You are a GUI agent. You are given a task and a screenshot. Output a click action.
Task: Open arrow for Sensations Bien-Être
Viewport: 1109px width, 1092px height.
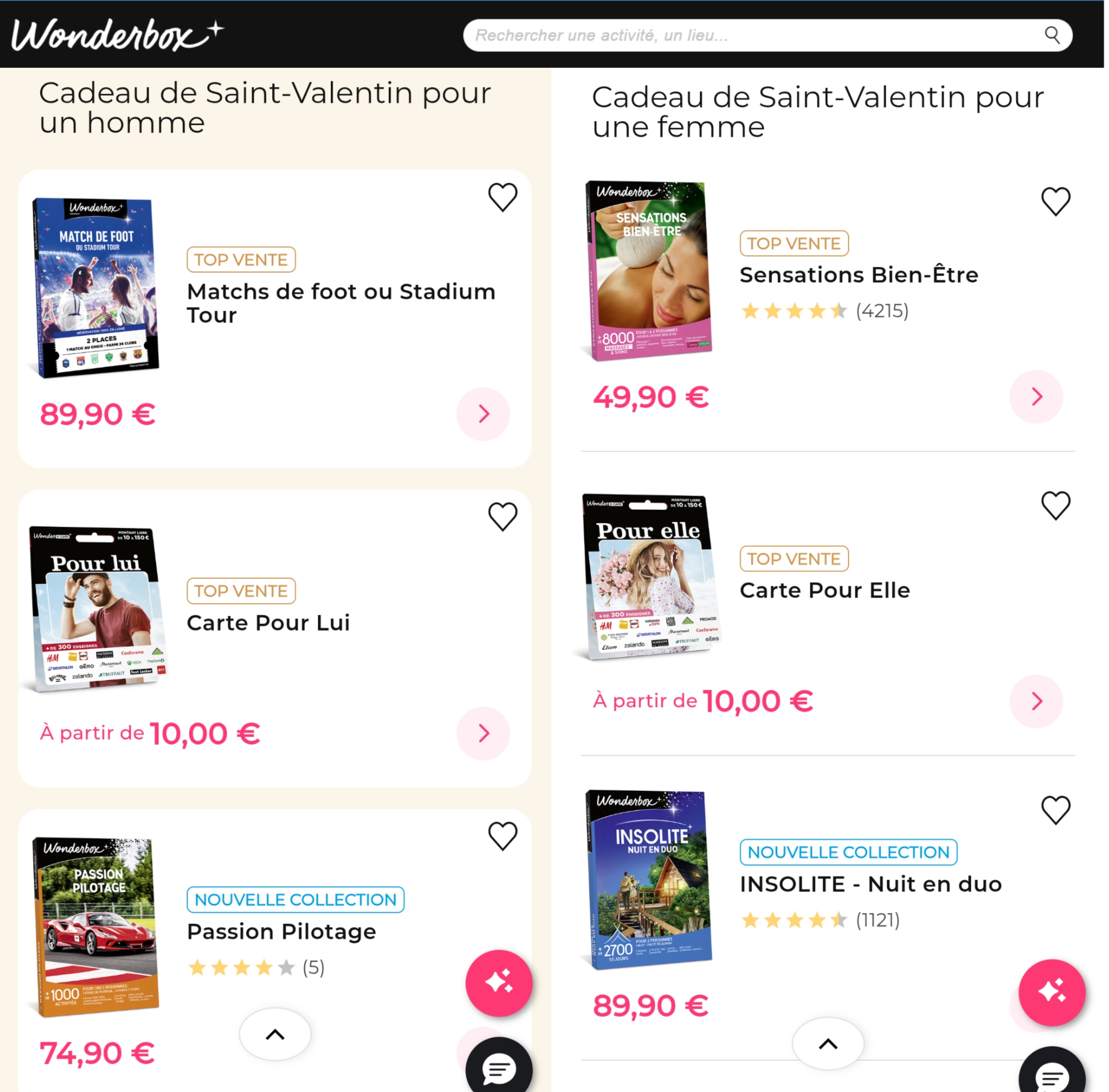pos(1036,396)
